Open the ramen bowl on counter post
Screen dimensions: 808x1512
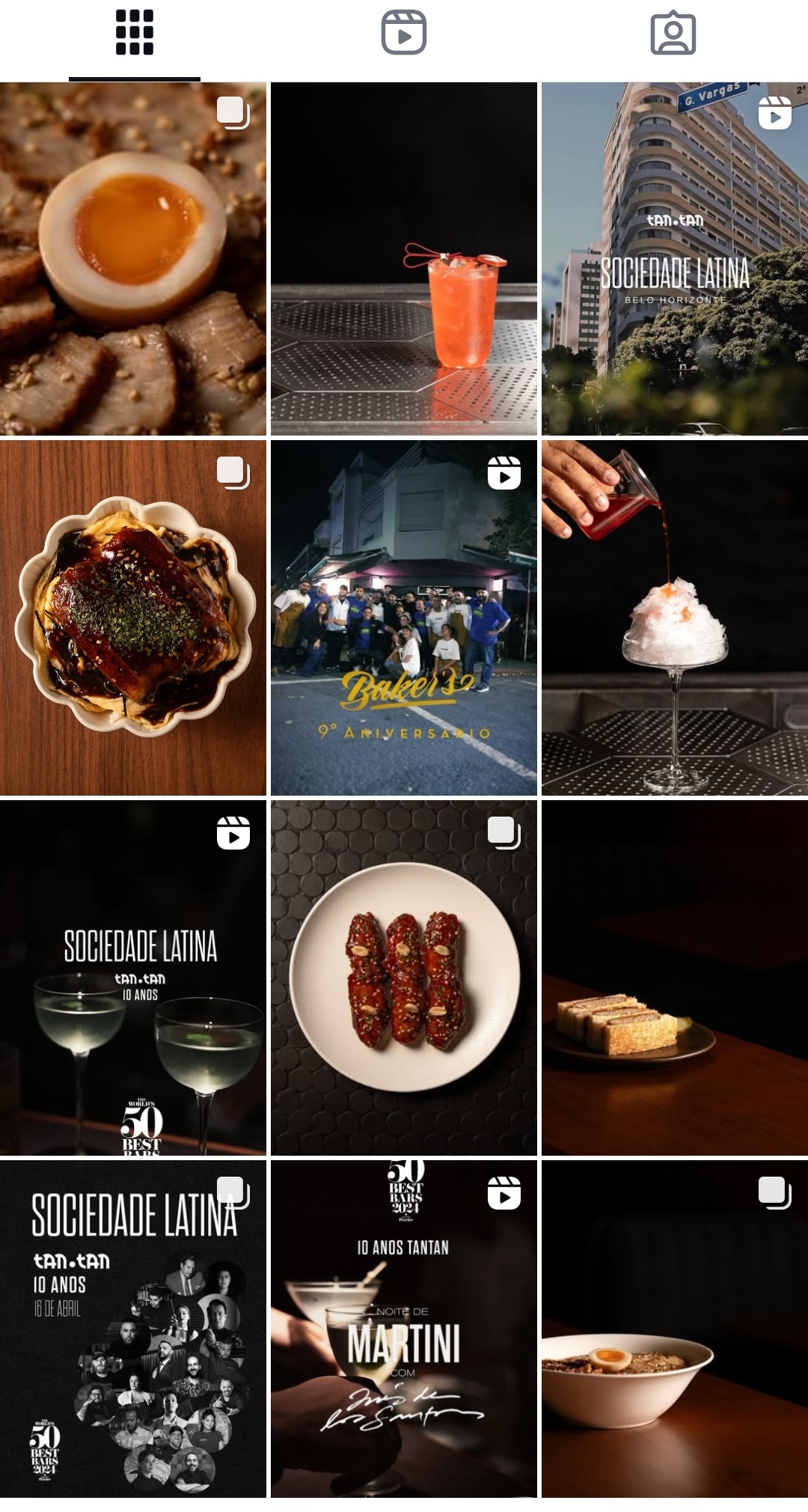pyautogui.click(x=675, y=1329)
